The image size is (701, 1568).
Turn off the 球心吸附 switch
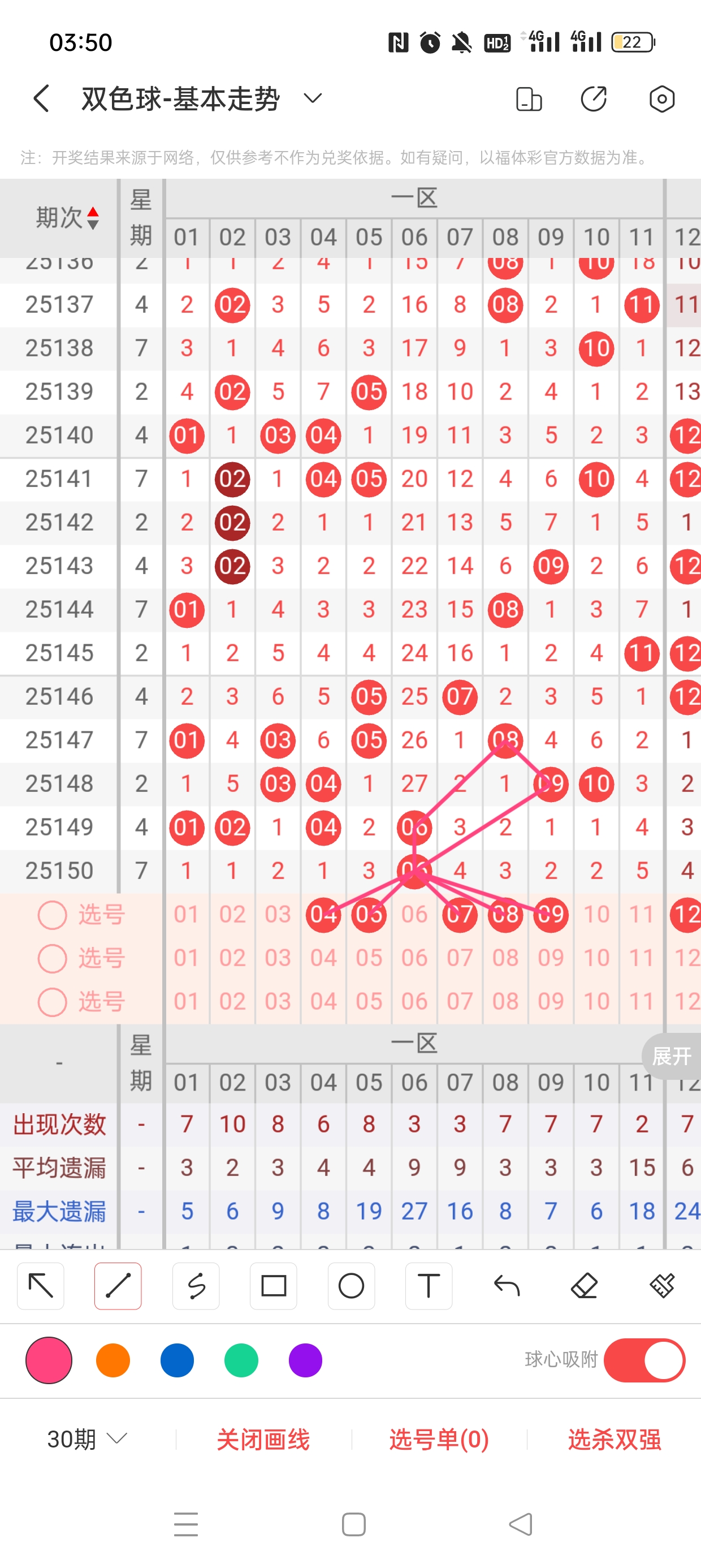click(x=644, y=1360)
